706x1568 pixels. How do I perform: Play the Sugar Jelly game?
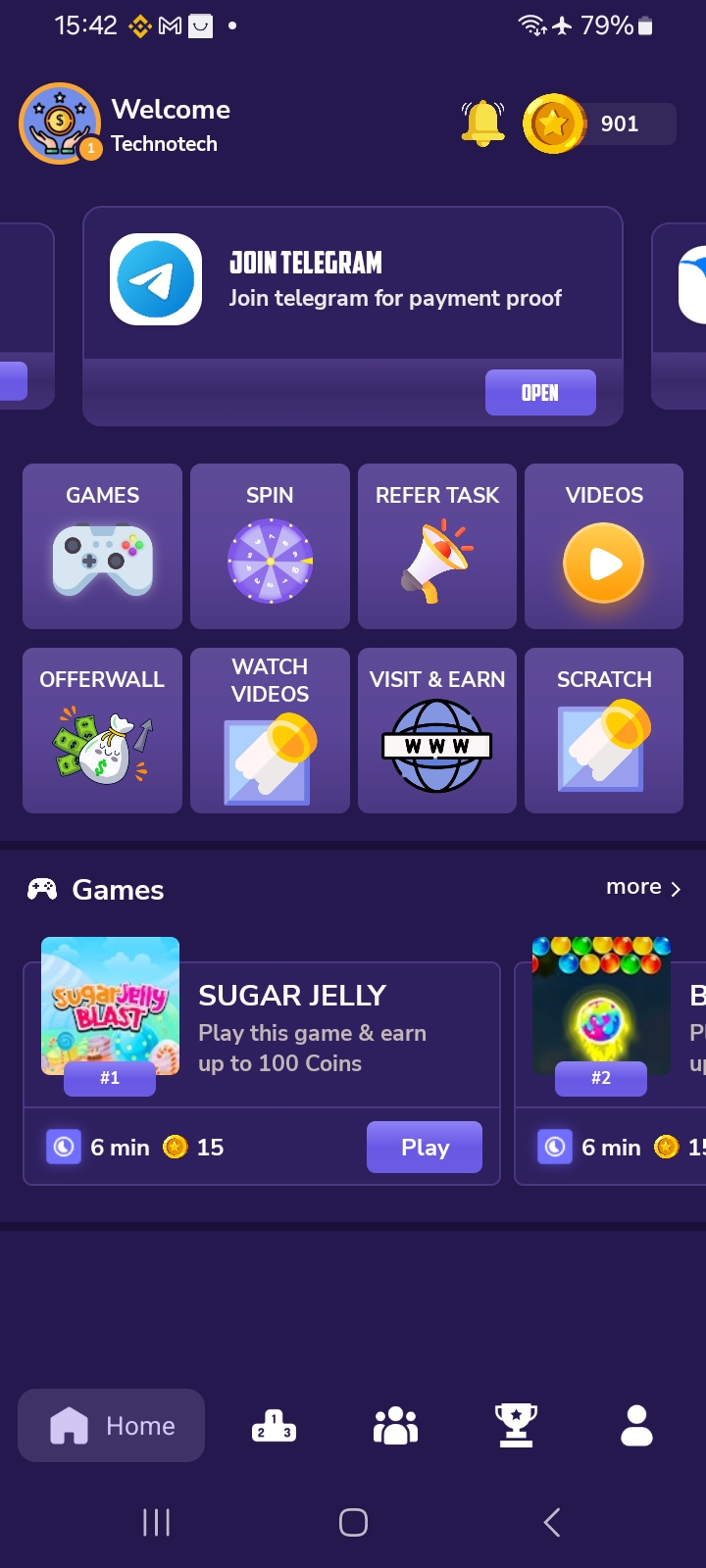click(x=425, y=1147)
